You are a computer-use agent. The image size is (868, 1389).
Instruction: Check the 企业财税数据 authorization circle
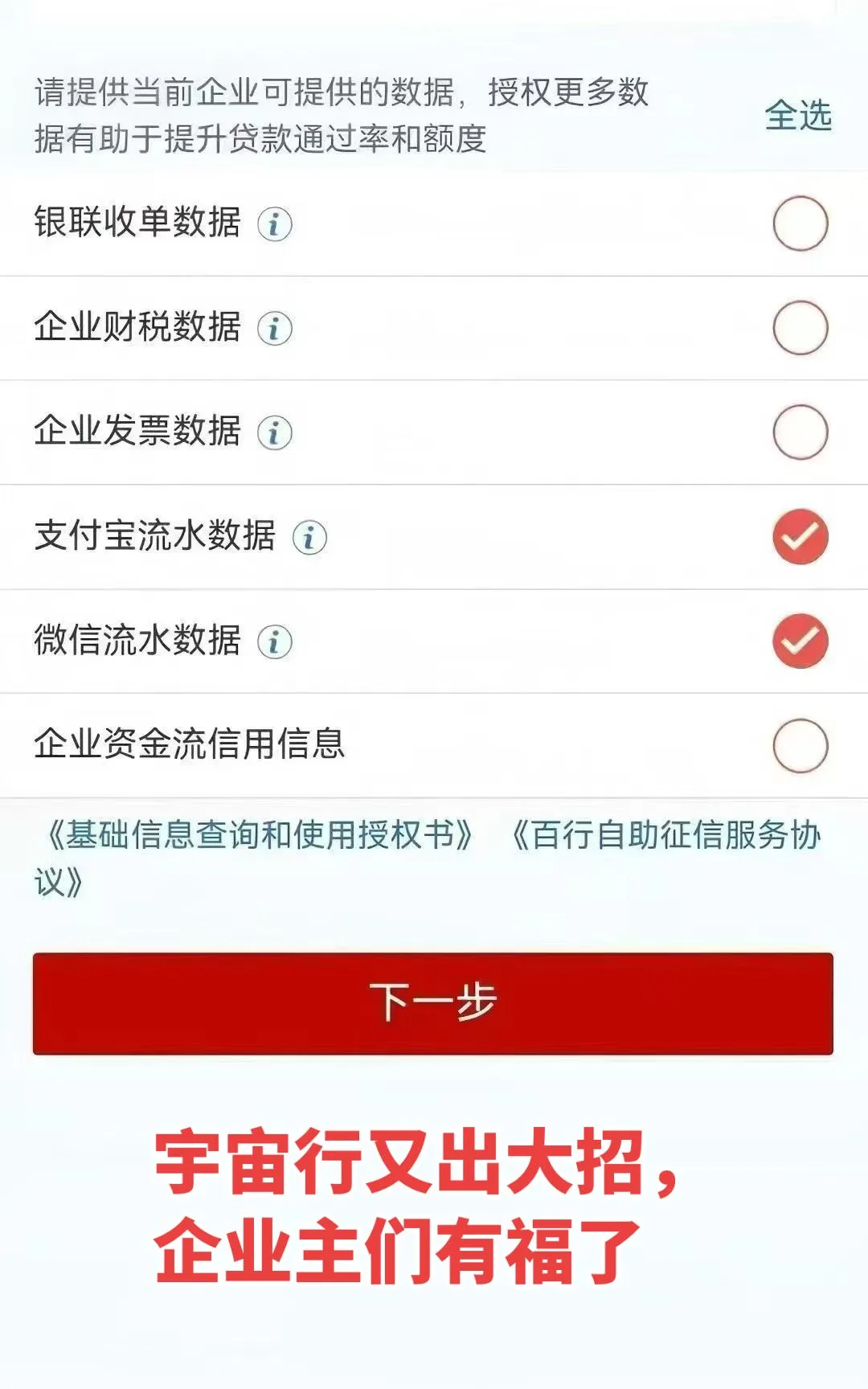coord(799,326)
